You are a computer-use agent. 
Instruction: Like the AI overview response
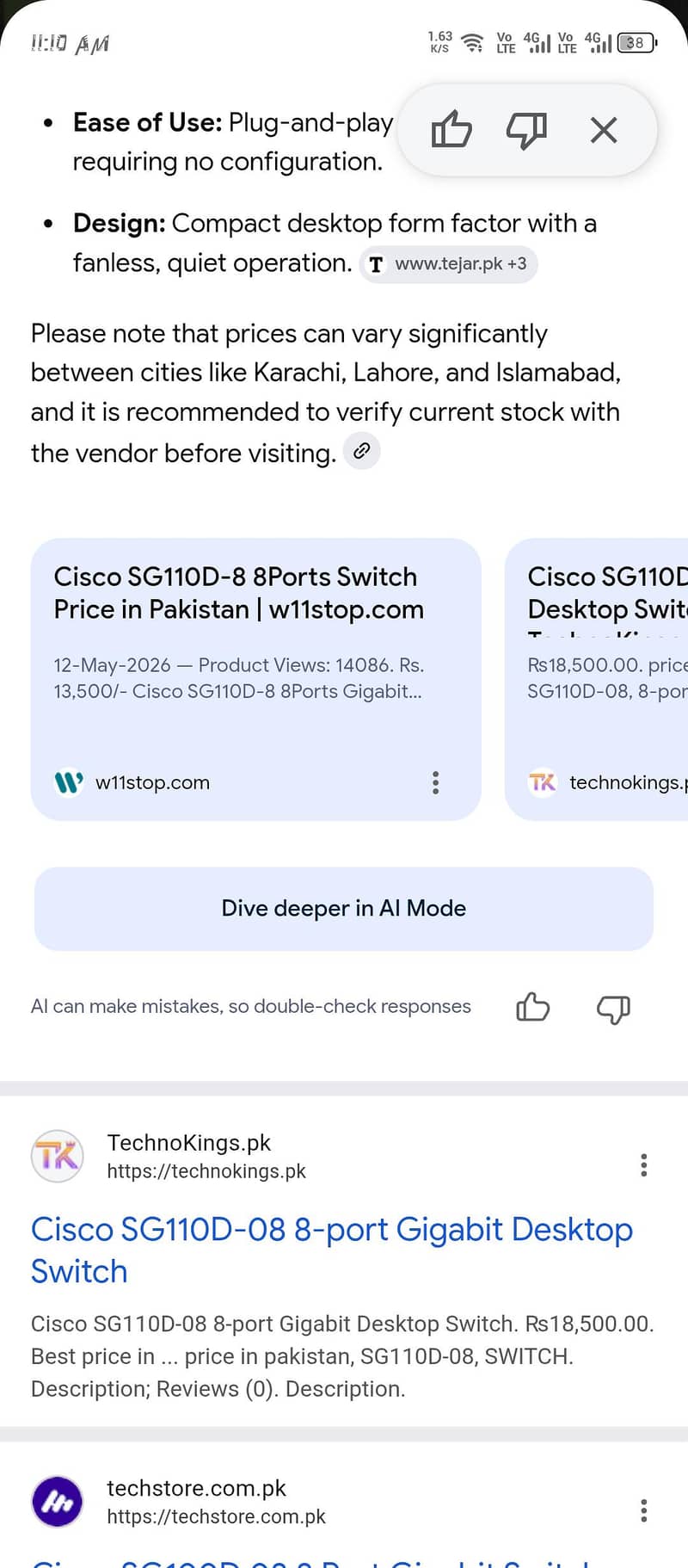(x=532, y=1007)
